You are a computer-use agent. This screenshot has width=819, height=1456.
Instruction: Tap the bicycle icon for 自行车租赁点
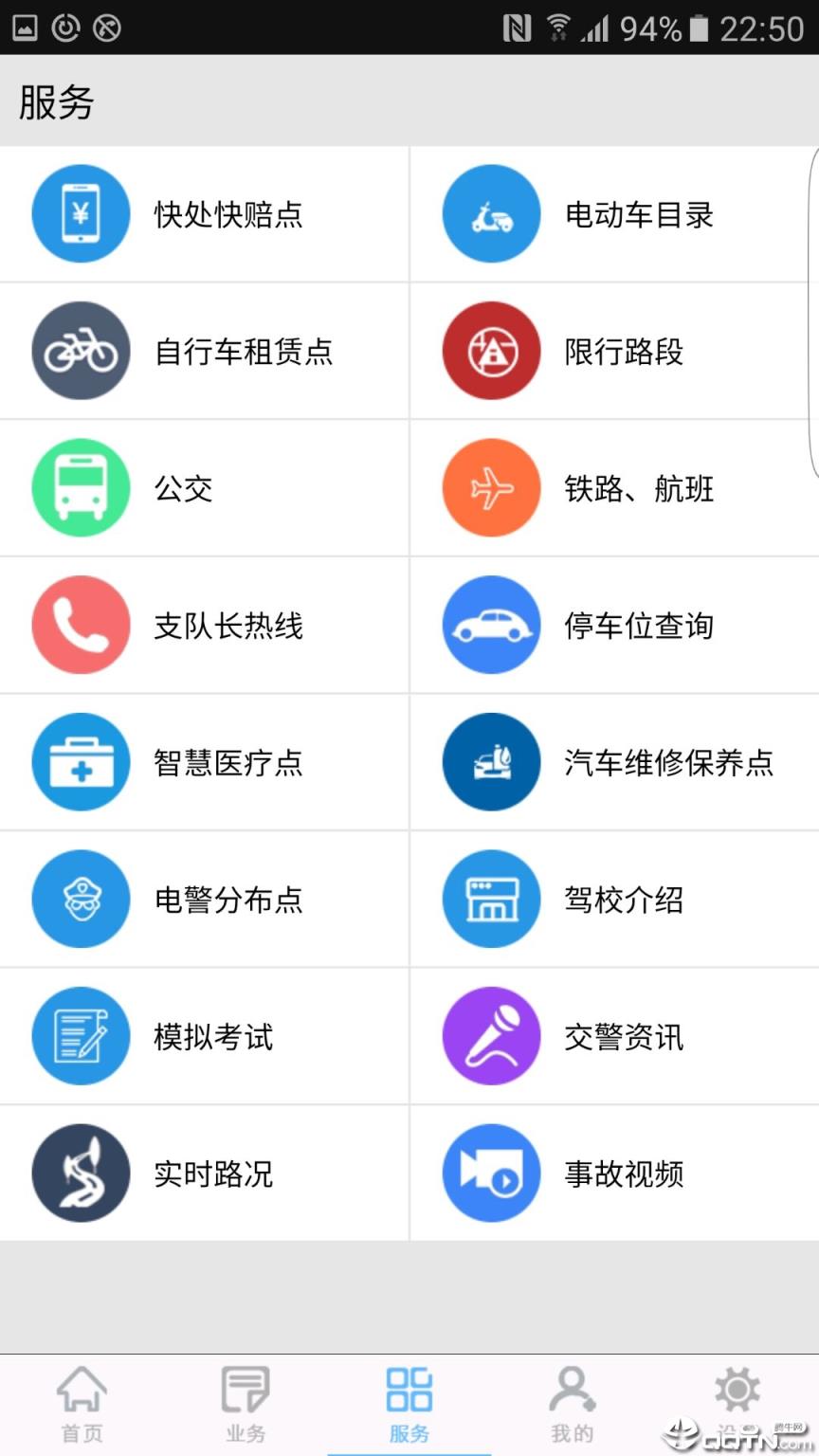(x=81, y=350)
